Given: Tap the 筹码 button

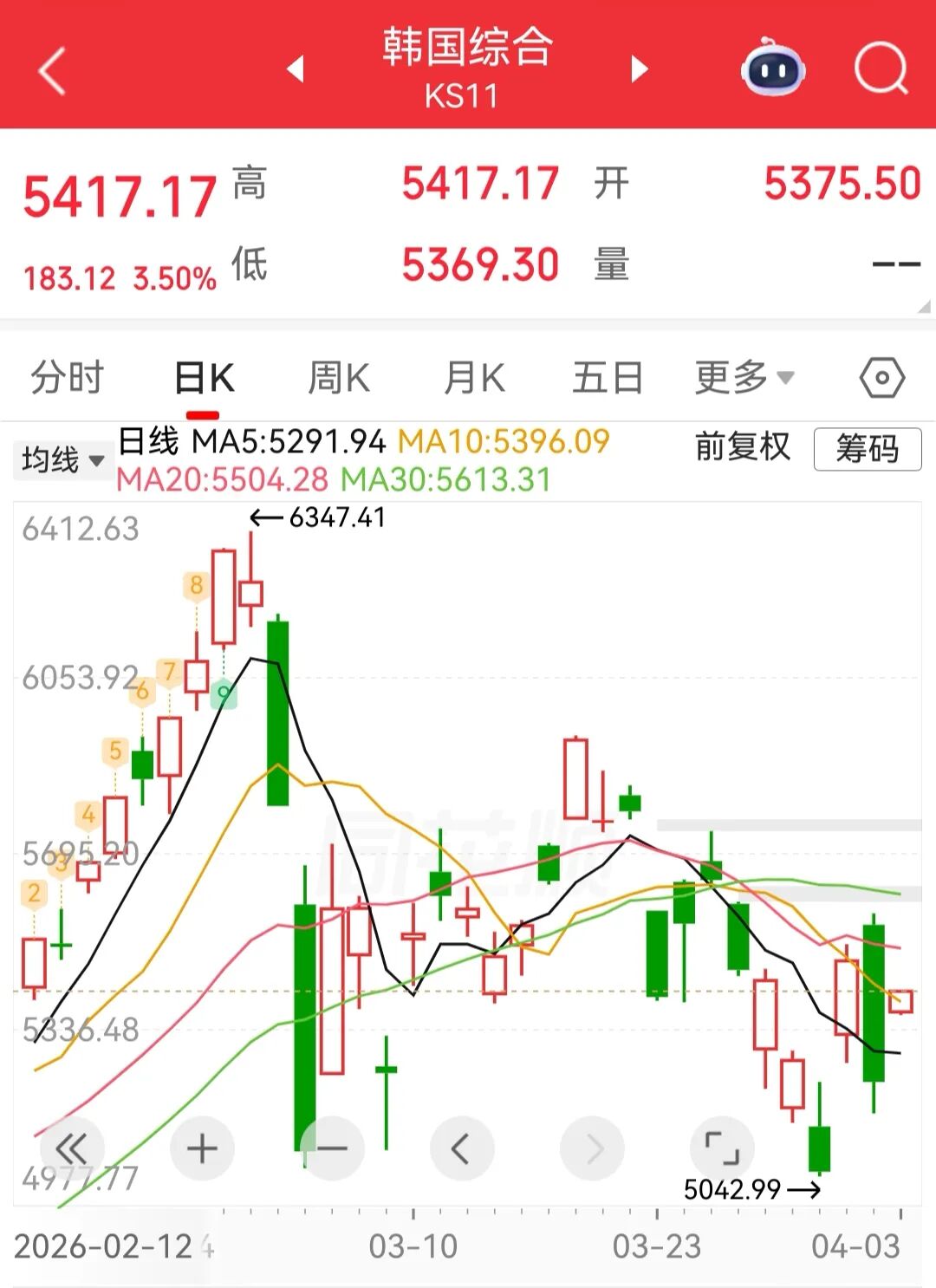Looking at the screenshot, I should pyautogui.click(x=867, y=449).
